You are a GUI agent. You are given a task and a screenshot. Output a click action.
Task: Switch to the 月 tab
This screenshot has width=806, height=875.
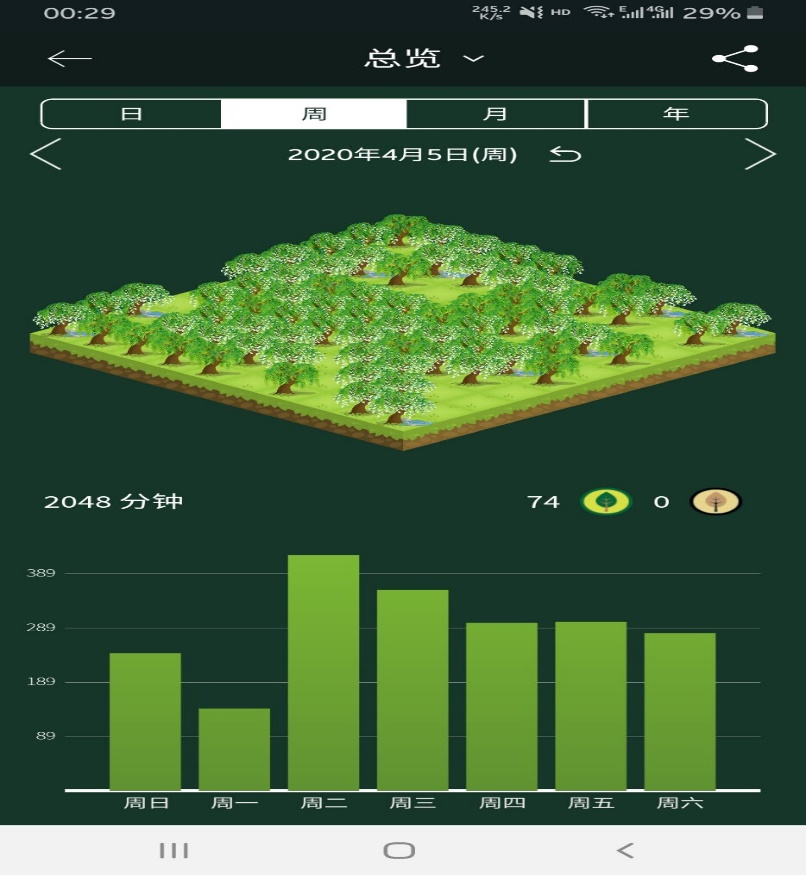(495, 114)
